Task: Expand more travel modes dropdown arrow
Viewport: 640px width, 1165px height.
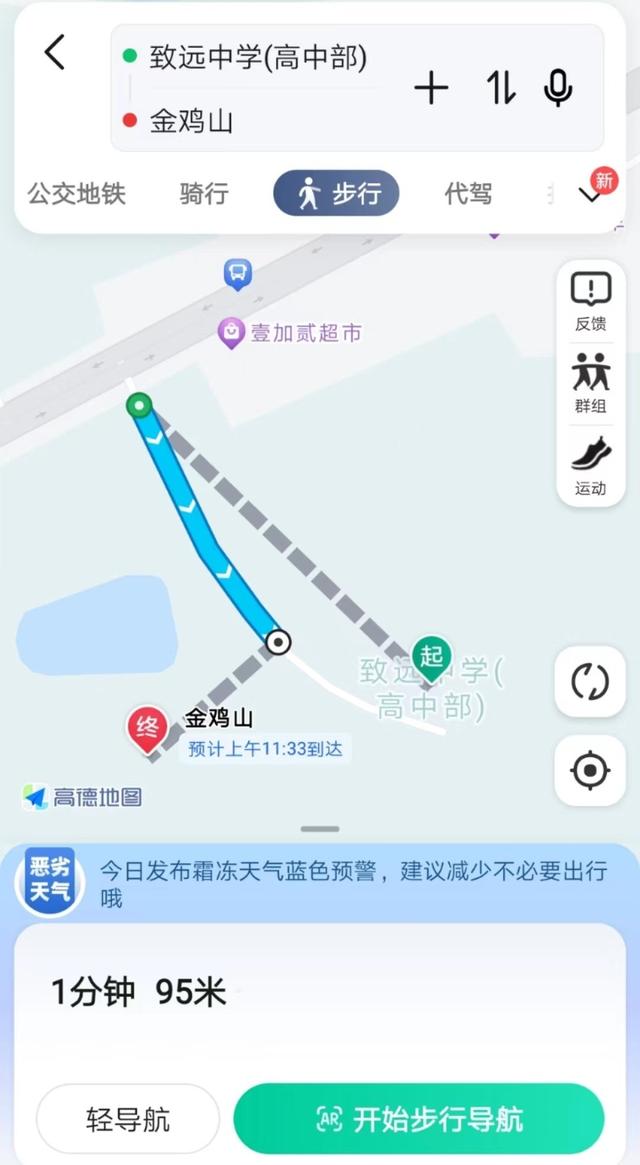Action: [592, 195]
